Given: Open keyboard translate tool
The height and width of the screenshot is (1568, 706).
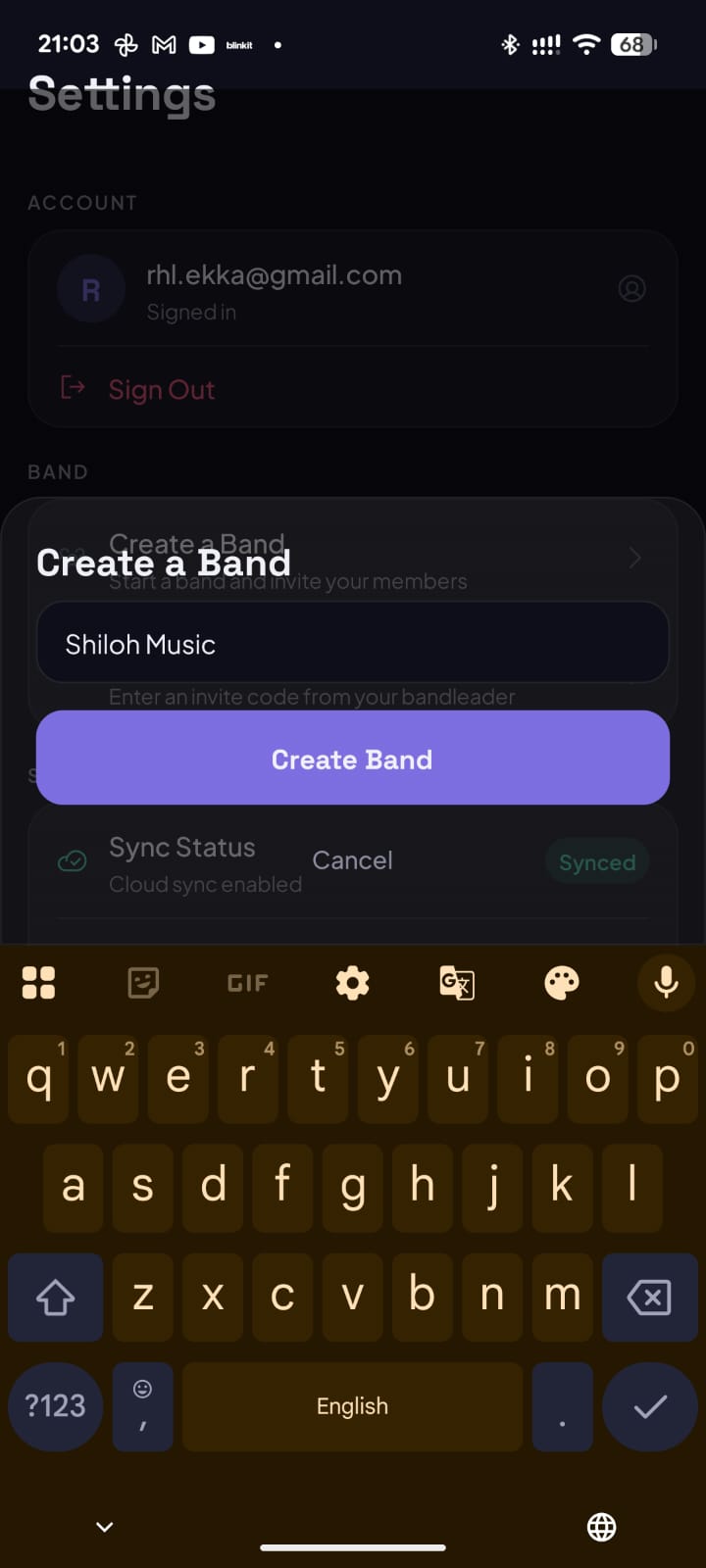Looking at the screenshot, I should pyautogui.click(x=457, y=982).
